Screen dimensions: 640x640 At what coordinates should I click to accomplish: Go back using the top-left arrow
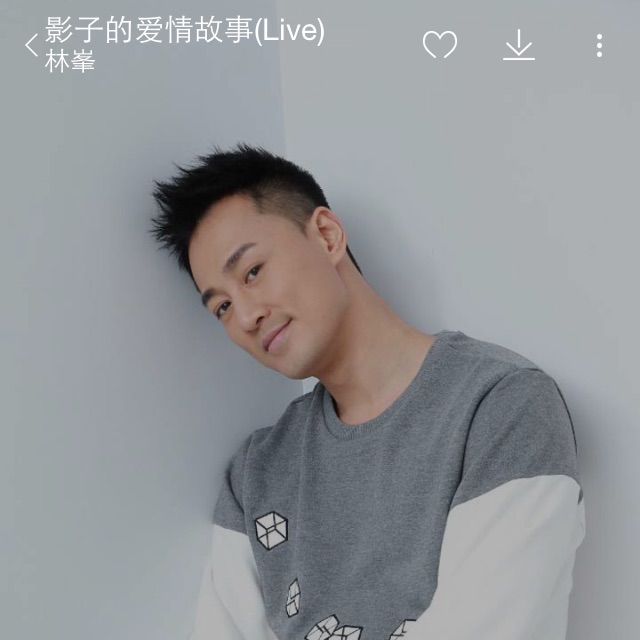point(31,45)
